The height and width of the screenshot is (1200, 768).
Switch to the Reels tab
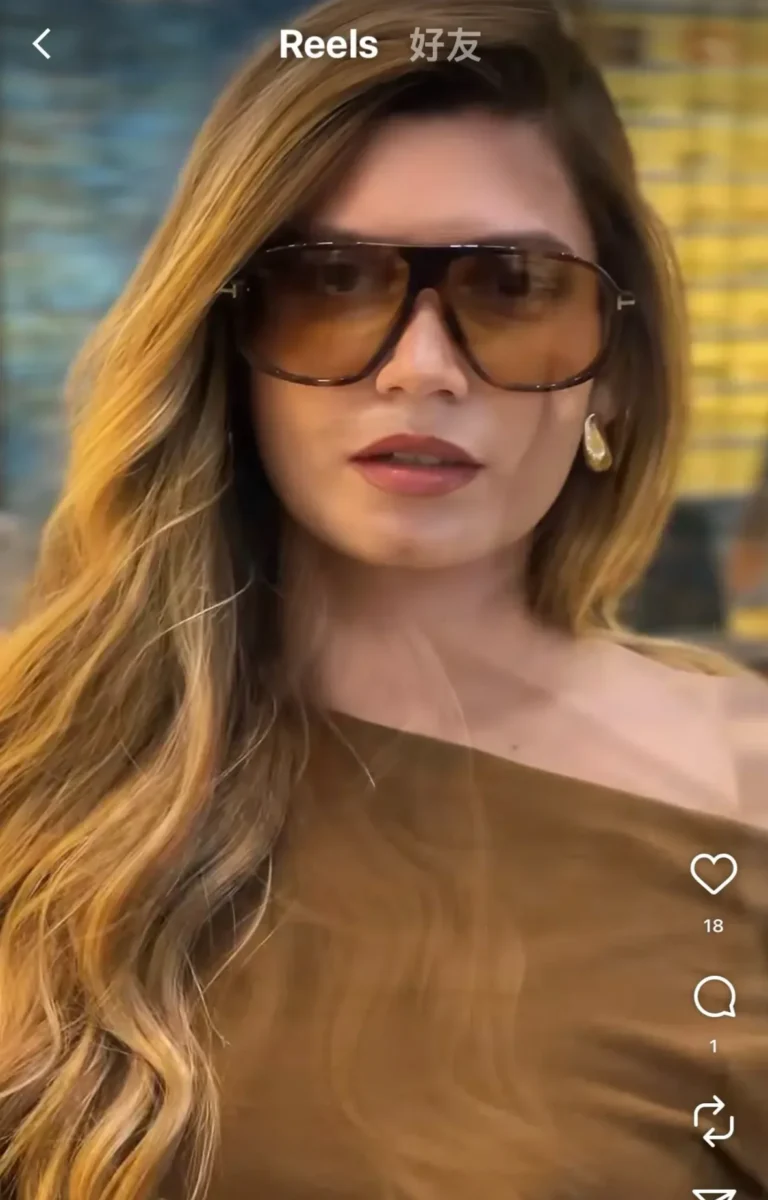(x=328, y=45)
